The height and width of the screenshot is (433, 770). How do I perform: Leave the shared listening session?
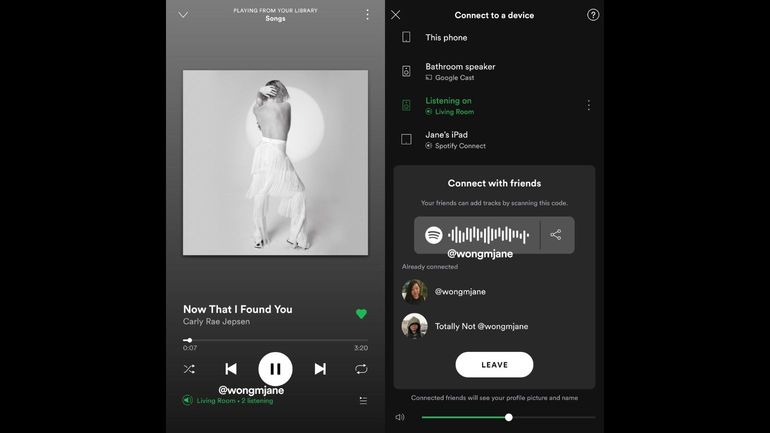click(494, 365)
